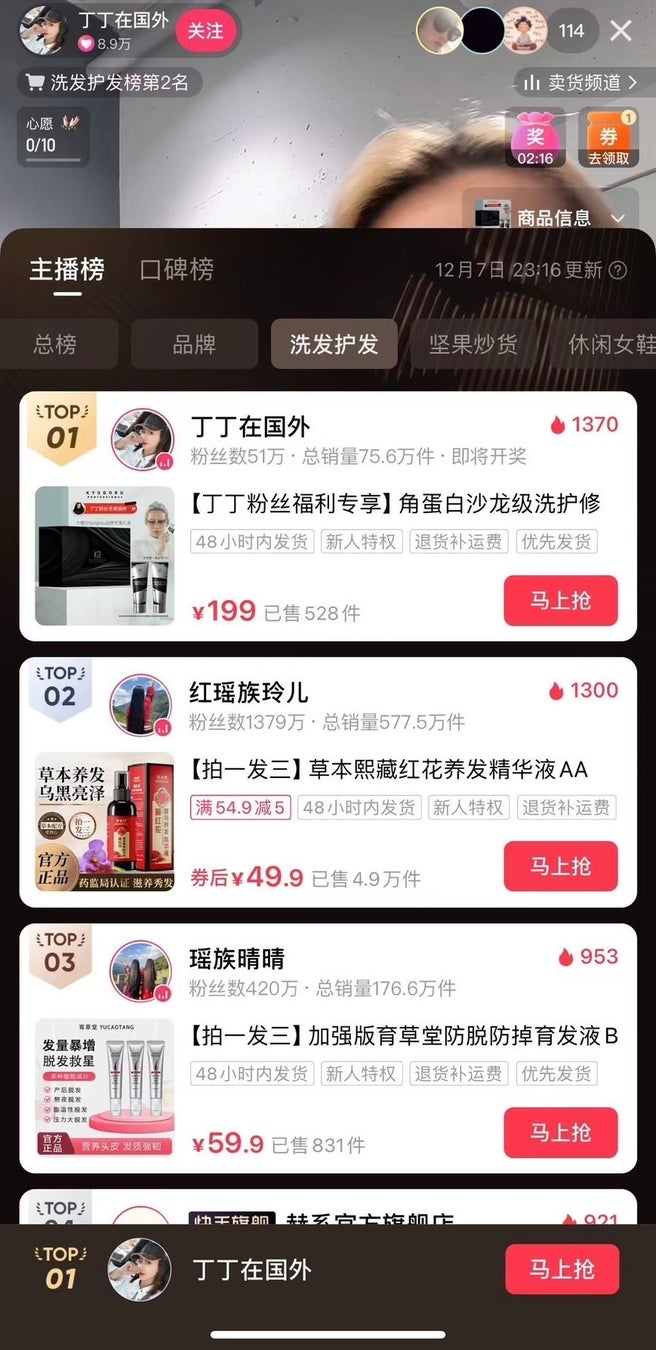This screenshot has height=1350, width=656.
Task: Switch to the 口碑榜 tab
Action: coord(176,269)
